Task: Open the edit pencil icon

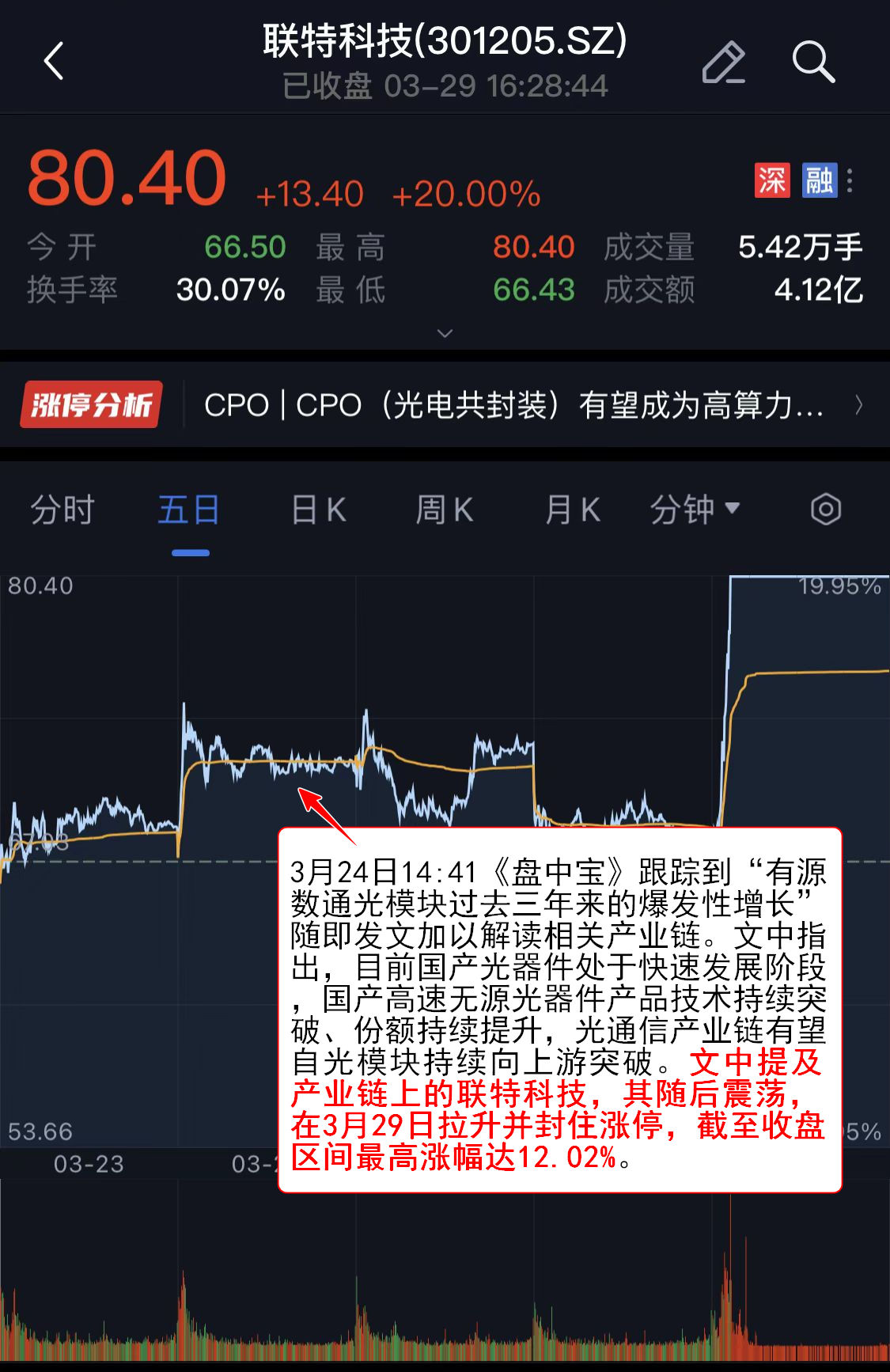Action: (723, 63)
